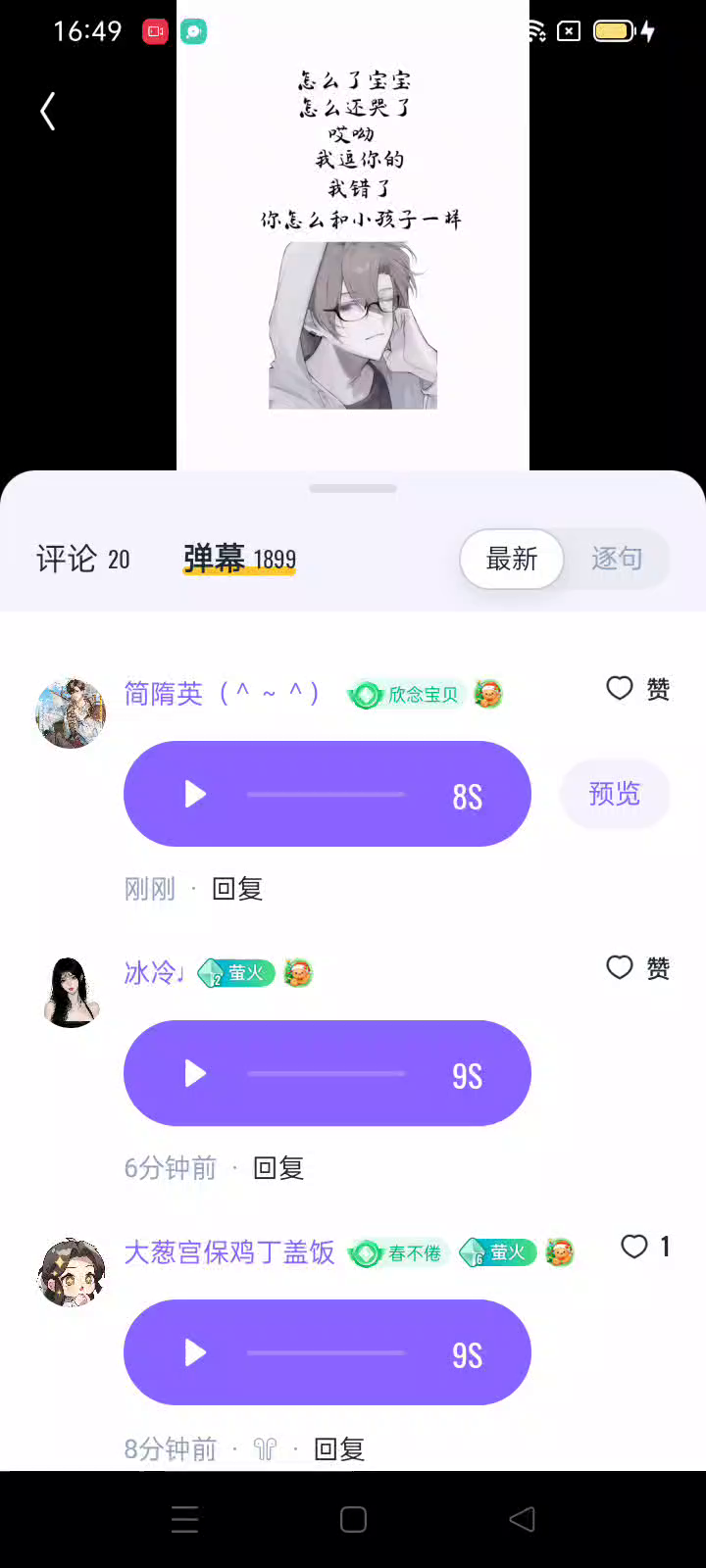Open 大葱宫保鸡丁盖饭's profile avatar
Image resolution: width=706 pixels, height=1568 pixels.
71,1272
